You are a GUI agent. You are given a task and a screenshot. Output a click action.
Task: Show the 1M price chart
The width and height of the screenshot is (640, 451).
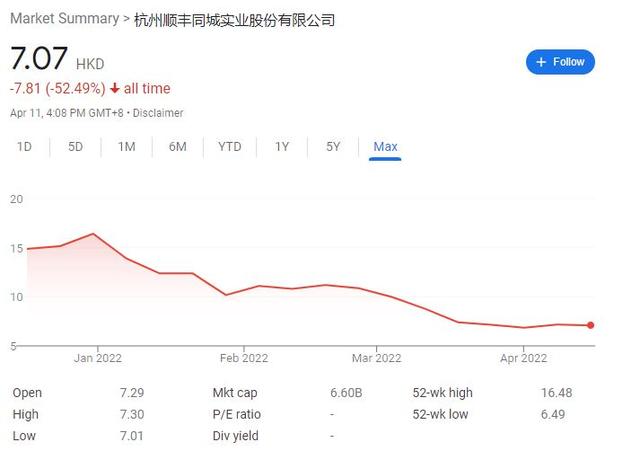pyautogui.click(x=126, y=147)
